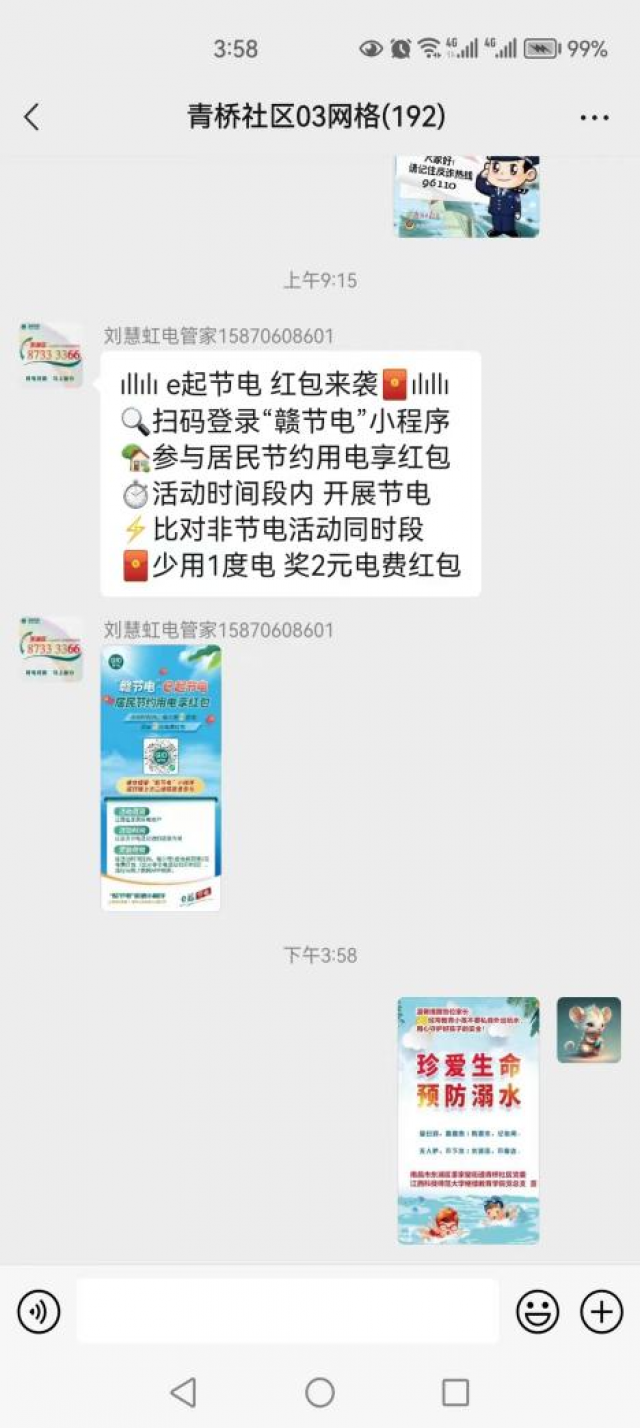The width and height of the screenshot is (640, 1428).
Task: Go back from the group chat
Action: (32, 117)
